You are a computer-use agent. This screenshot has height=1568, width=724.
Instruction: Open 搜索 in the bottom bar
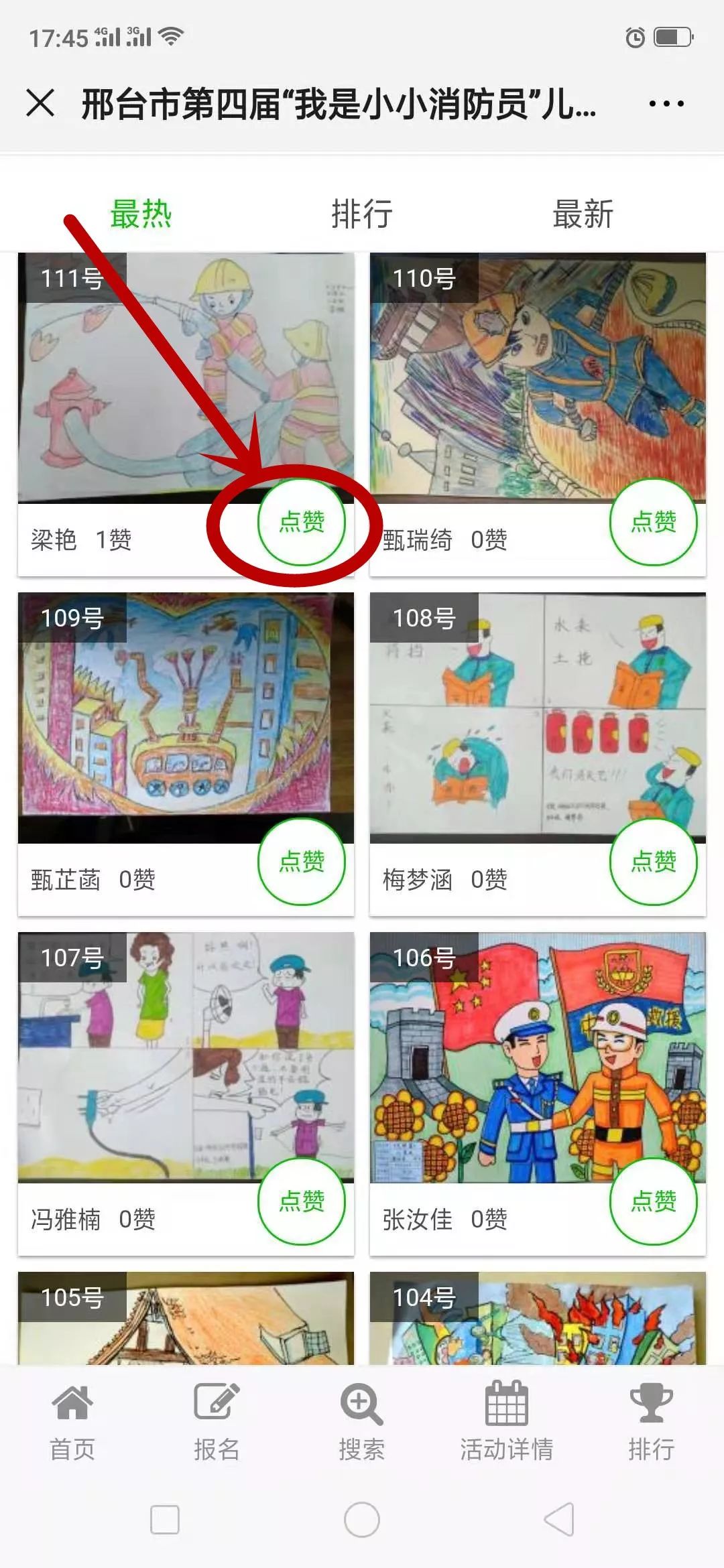[x=361, y=1422]
